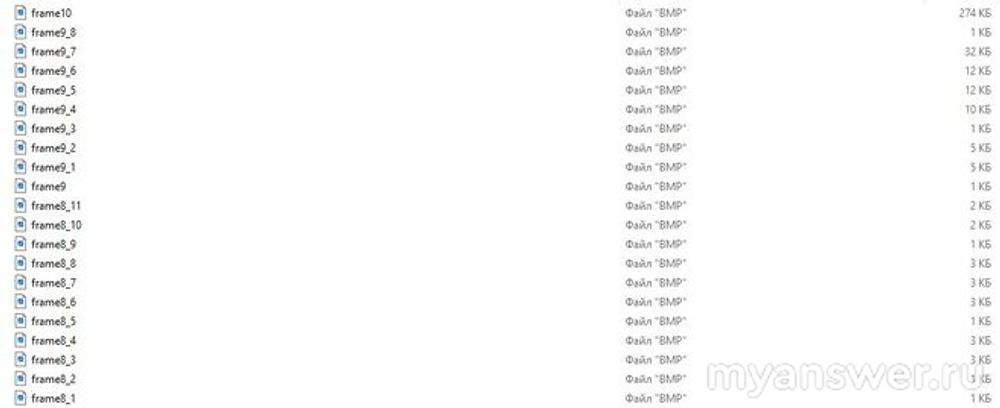This screenshot has width=1000, height=408.
Task: Select the frame8_1 file
Action: 53,398
